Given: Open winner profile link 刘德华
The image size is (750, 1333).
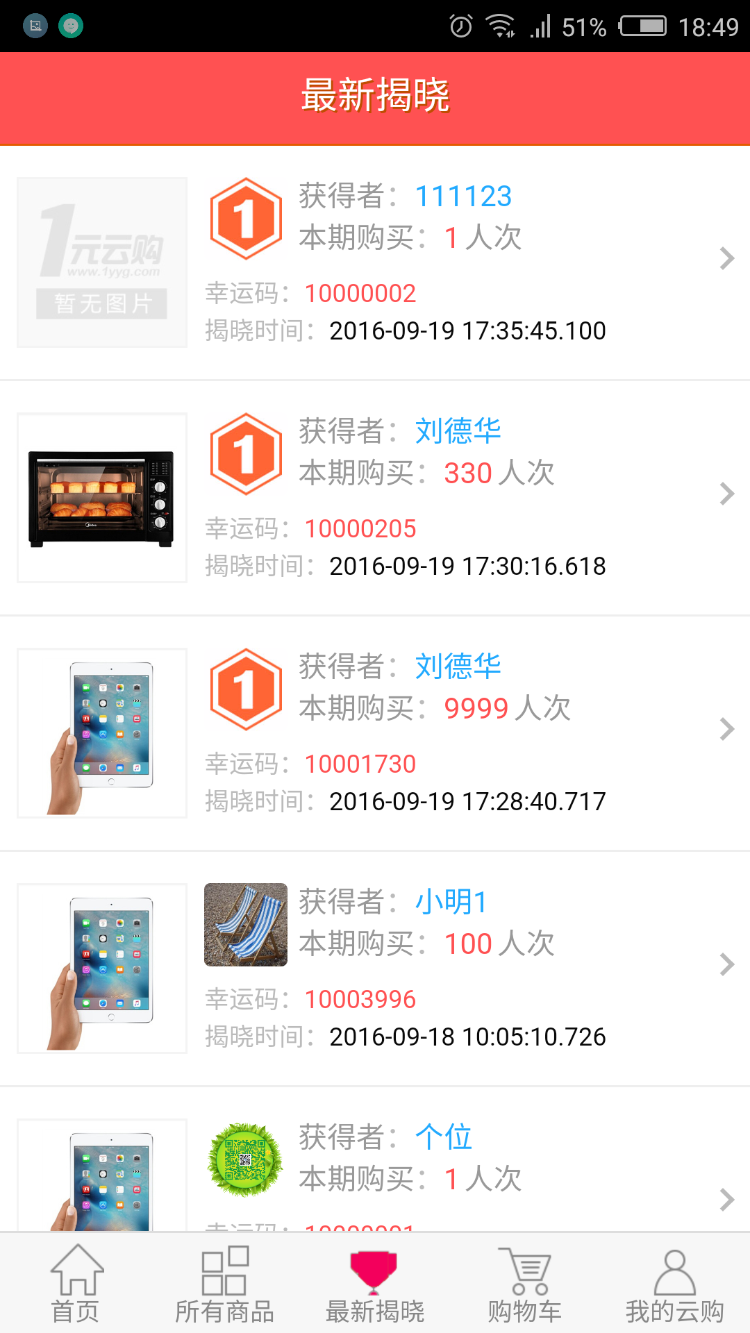Looking at the screenshot, I should (458, 430).
